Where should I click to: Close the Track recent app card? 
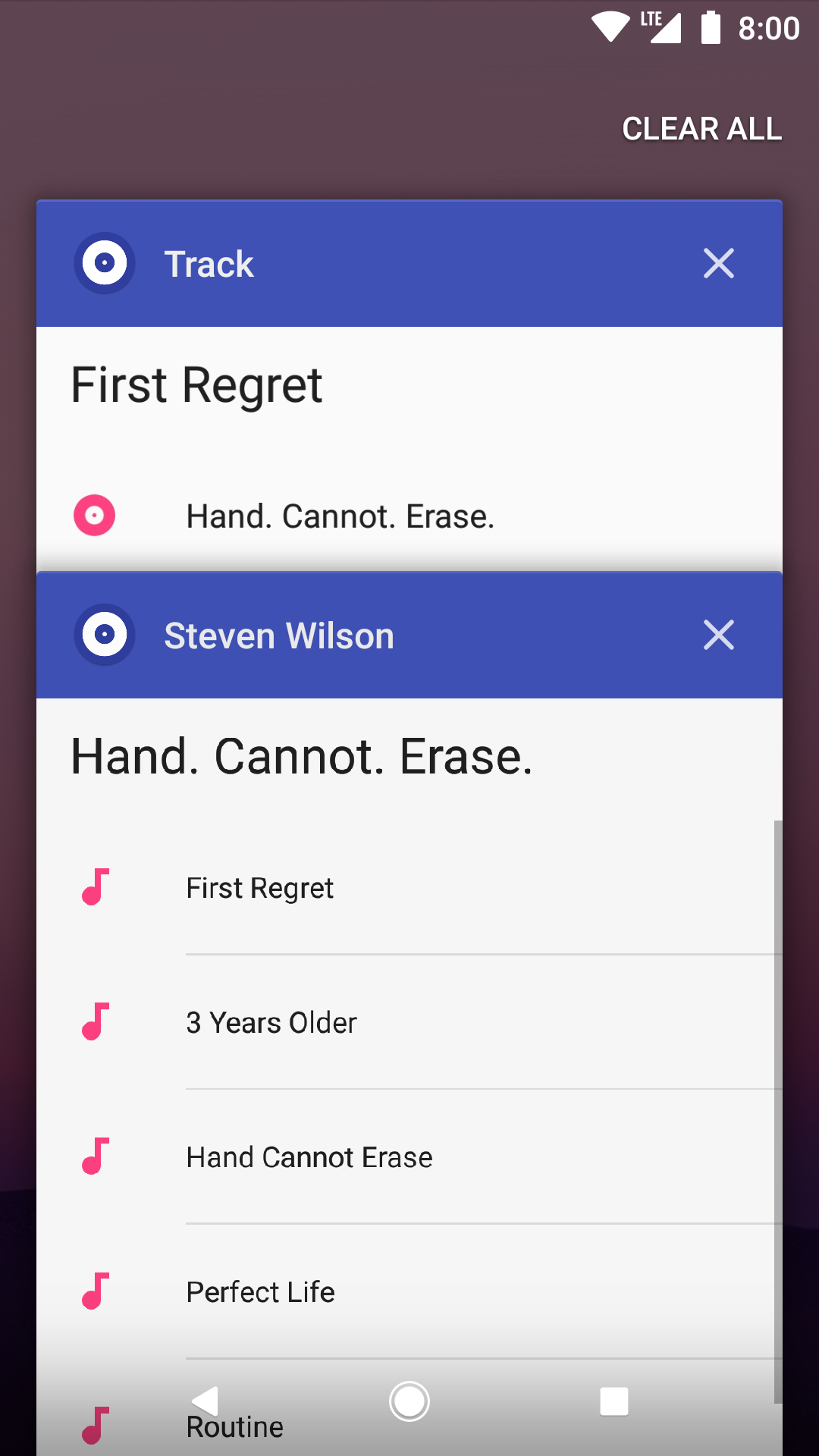[x=718, y=264]
